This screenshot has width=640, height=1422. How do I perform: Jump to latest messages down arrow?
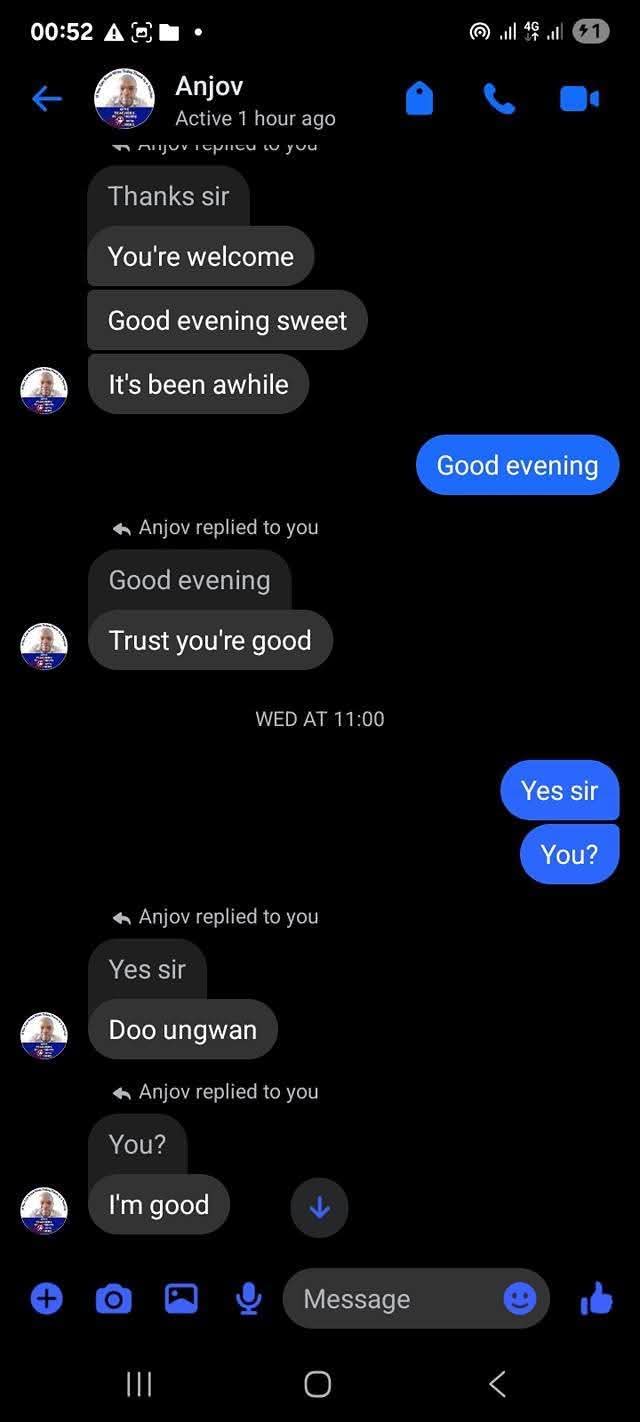[x=319, y=1208]
